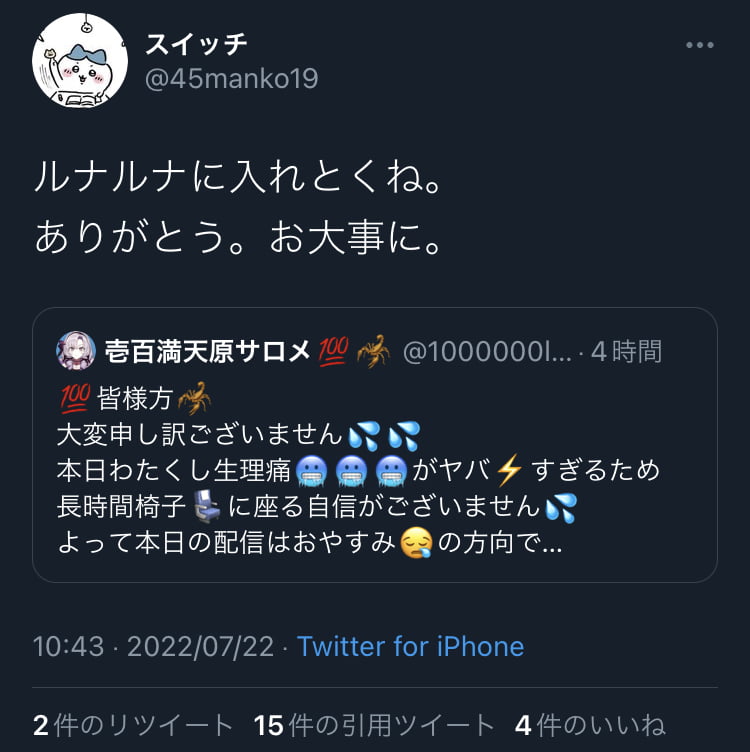750x752 pixels.
Task: View the 15件の引用ツイート list
Action: (375, 725)
